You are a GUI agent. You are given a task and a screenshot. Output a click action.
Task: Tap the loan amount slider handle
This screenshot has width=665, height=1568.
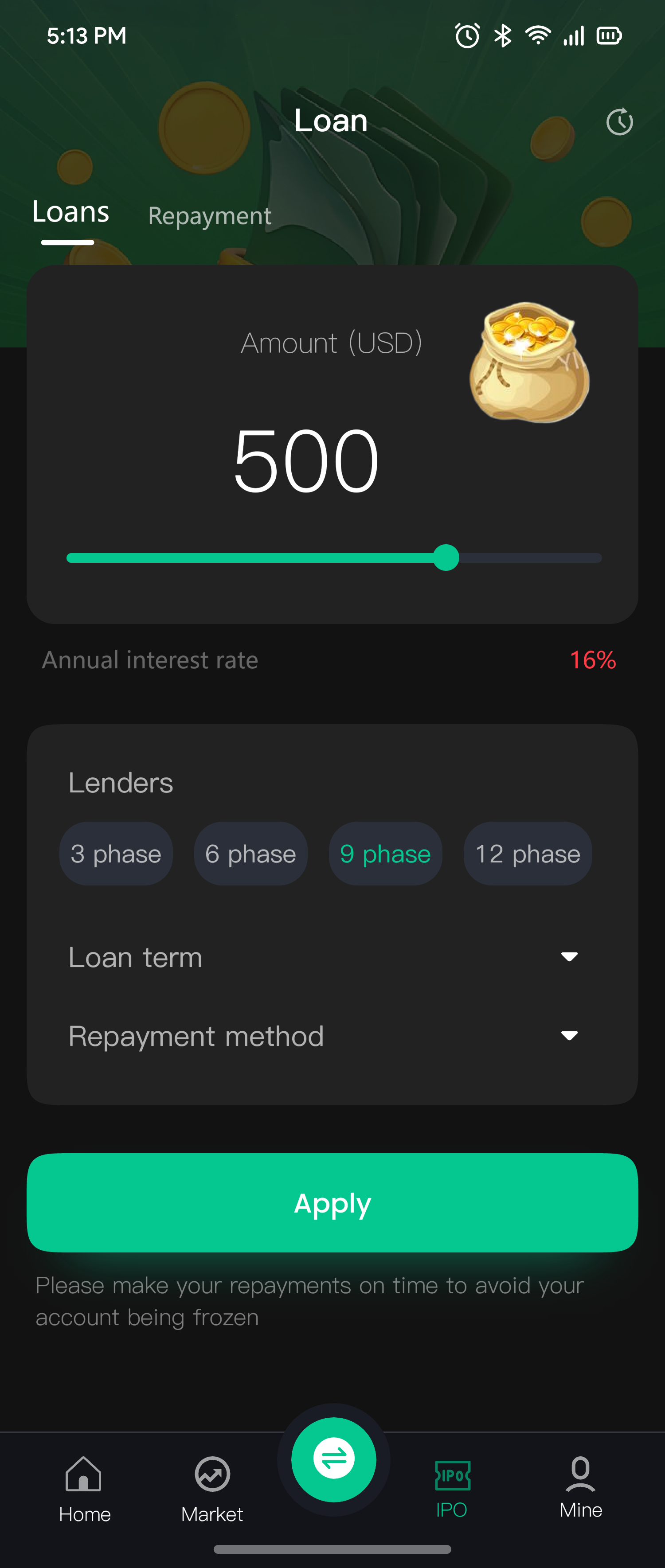click(446, 558)
